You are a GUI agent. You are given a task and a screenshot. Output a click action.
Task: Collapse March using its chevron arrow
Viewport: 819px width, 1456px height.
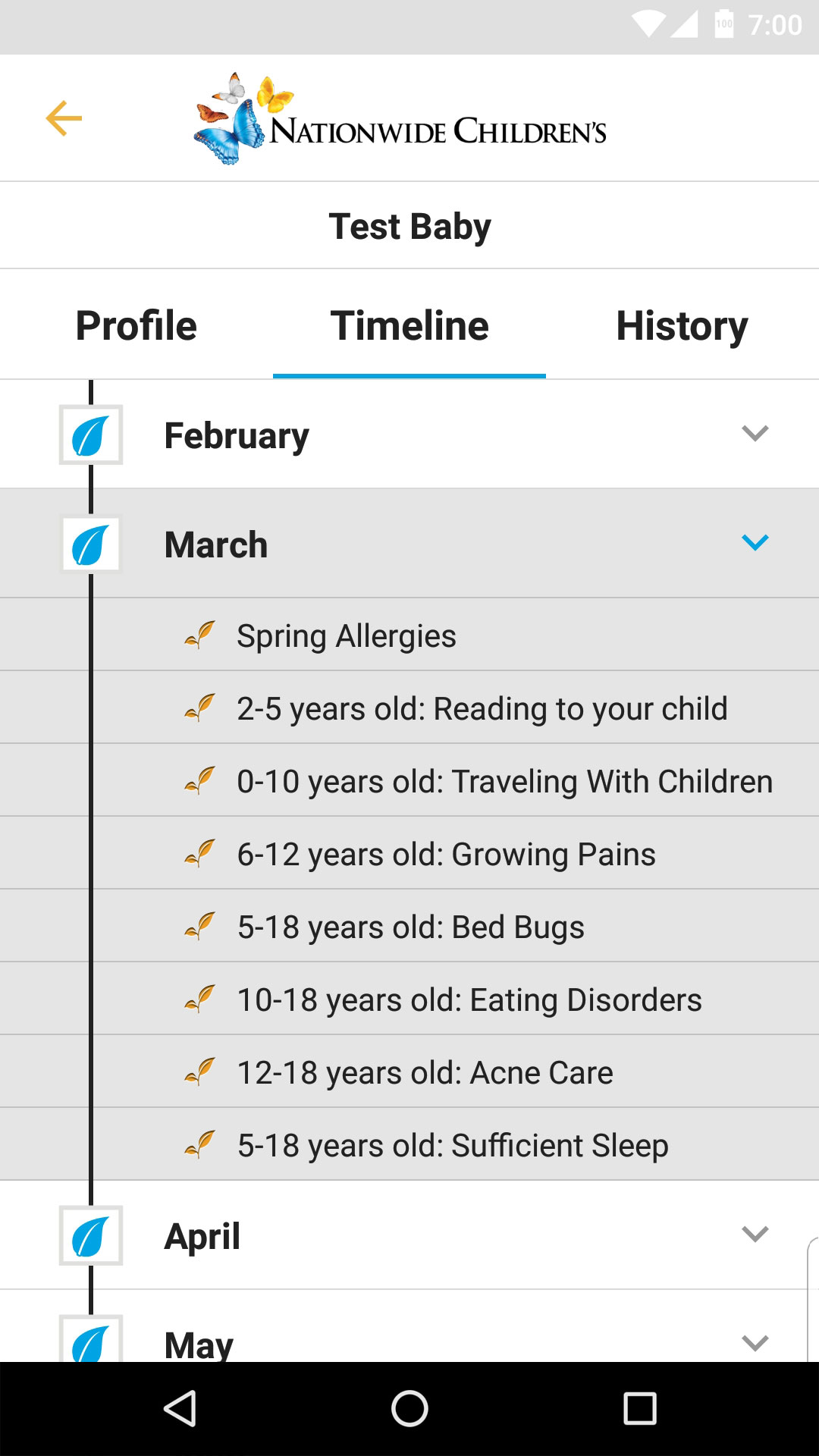[x=754, y=543]
